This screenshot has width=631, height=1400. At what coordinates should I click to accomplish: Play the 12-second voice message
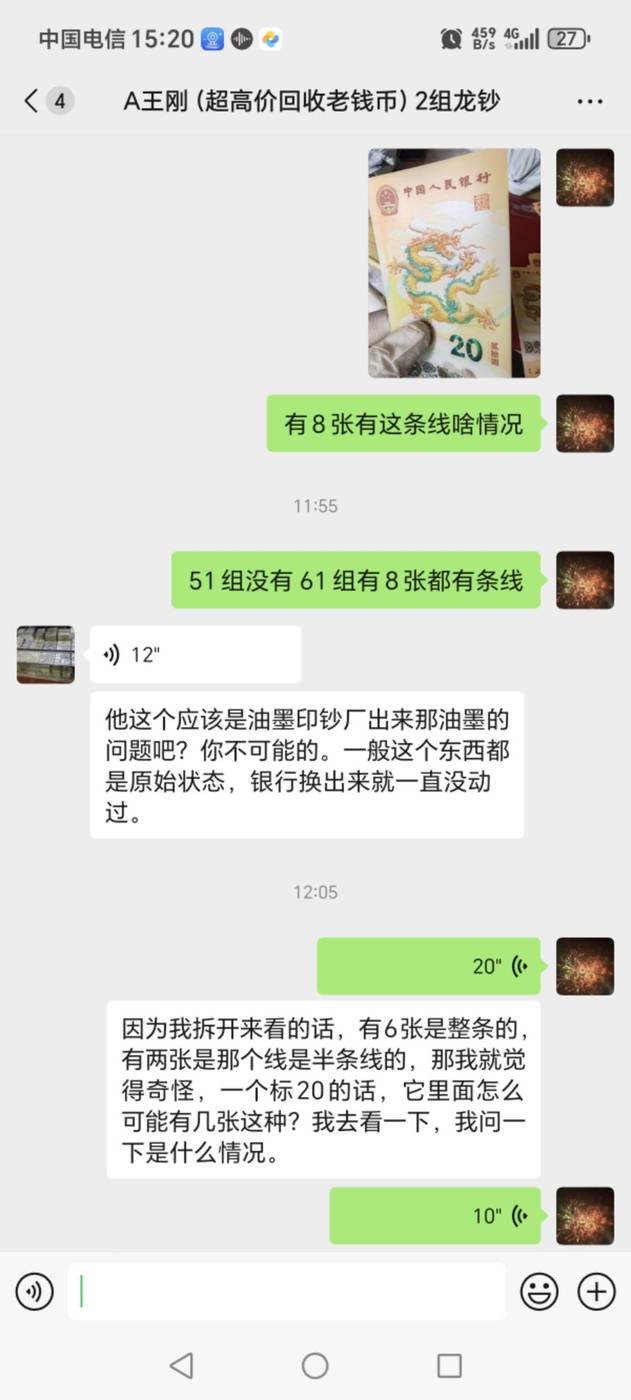coord(196,655)
